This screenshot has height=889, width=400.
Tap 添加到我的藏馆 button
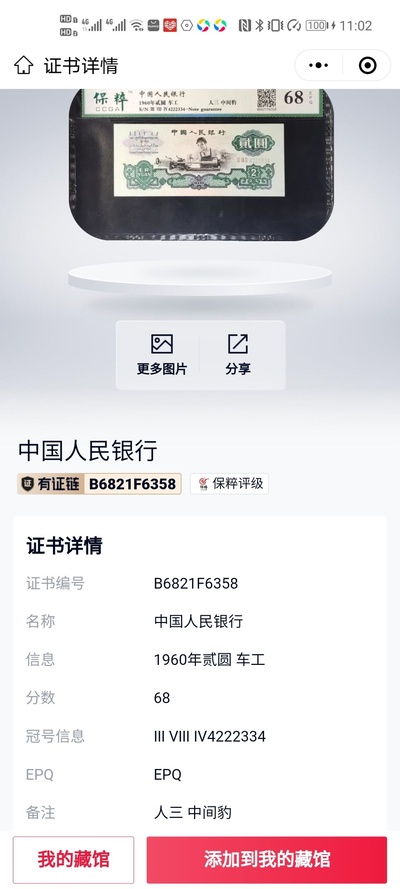(x=267, y=860)
